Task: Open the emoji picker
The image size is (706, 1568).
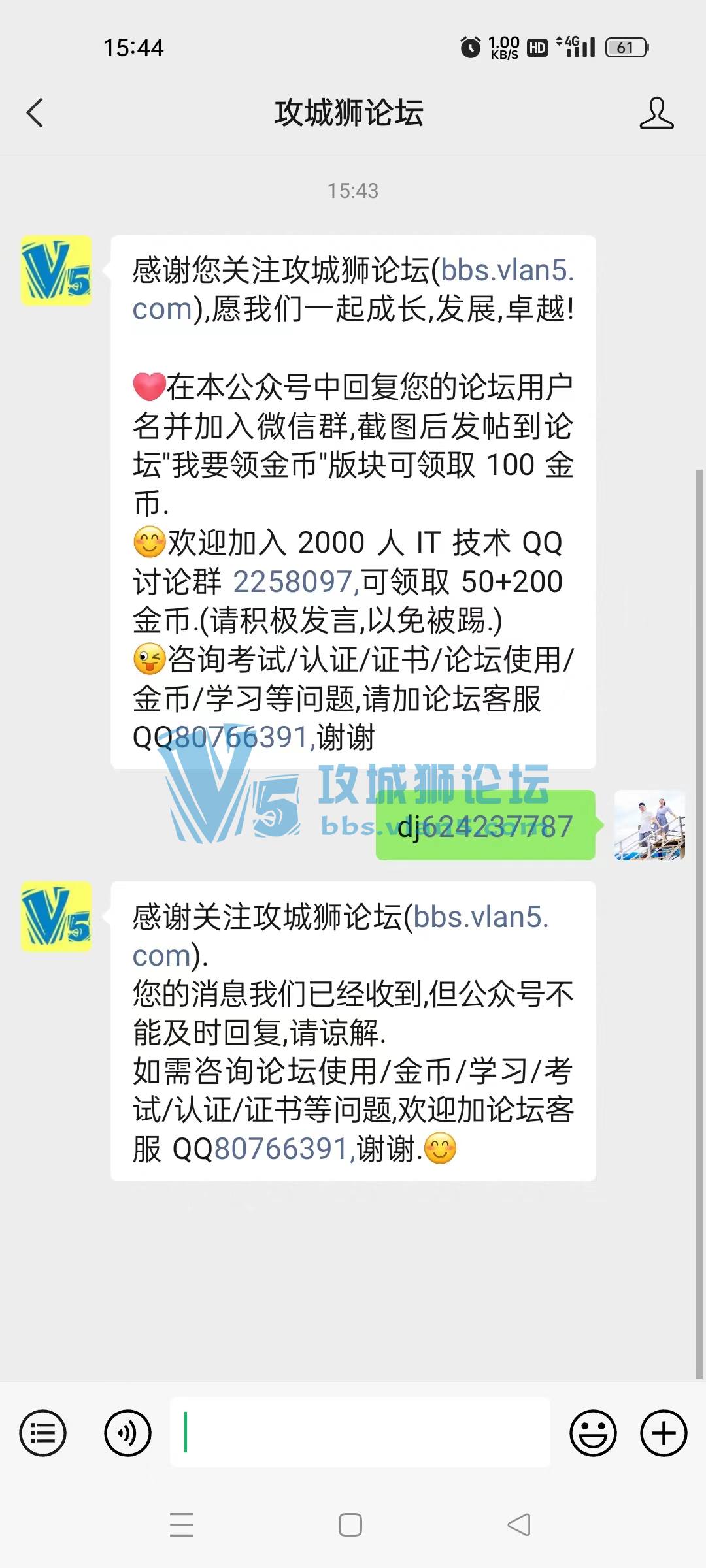Action: pyautogui.click(x=593, y=1433)
